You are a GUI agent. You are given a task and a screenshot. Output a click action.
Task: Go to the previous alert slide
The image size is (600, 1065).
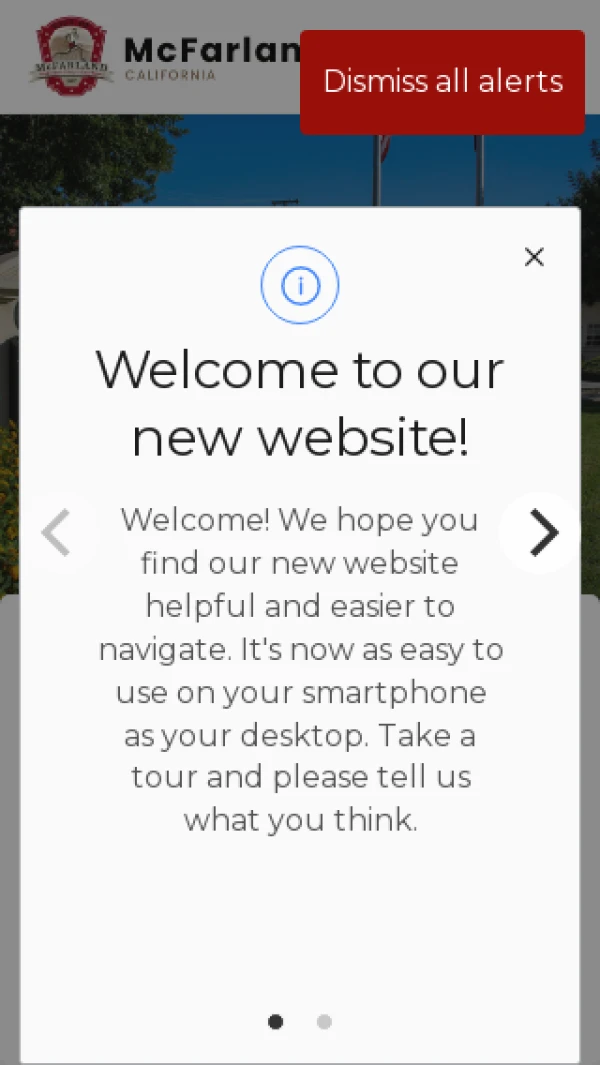[57, 532]
